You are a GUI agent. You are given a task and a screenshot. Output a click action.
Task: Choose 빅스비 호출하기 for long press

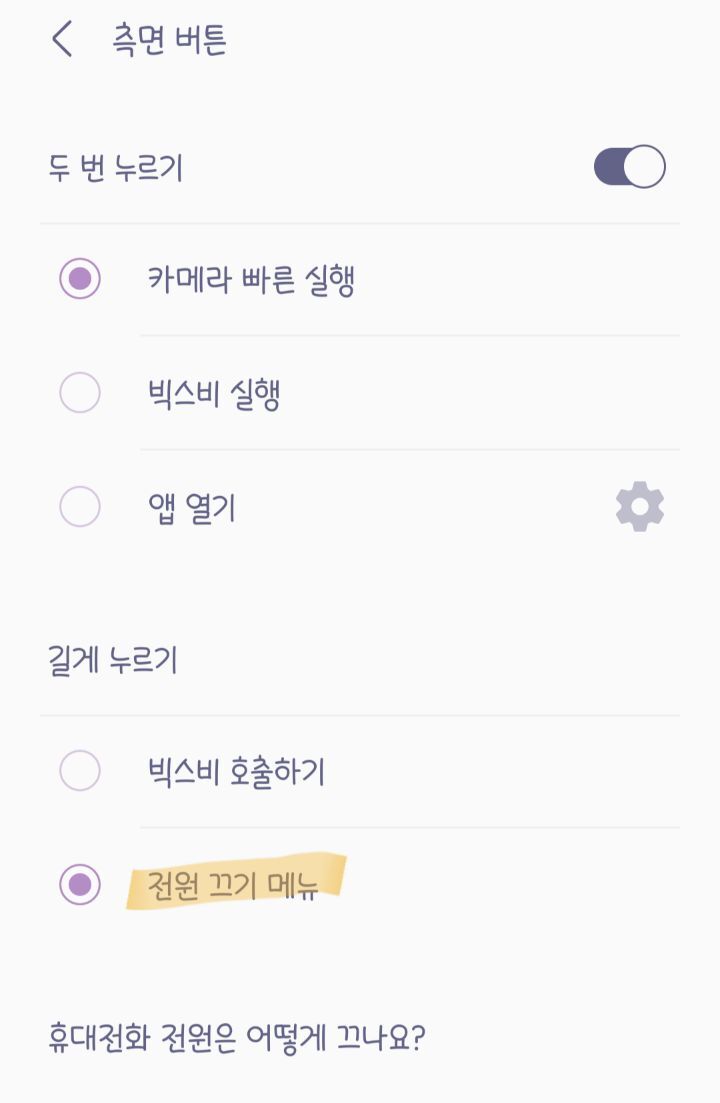coord(360,771)
